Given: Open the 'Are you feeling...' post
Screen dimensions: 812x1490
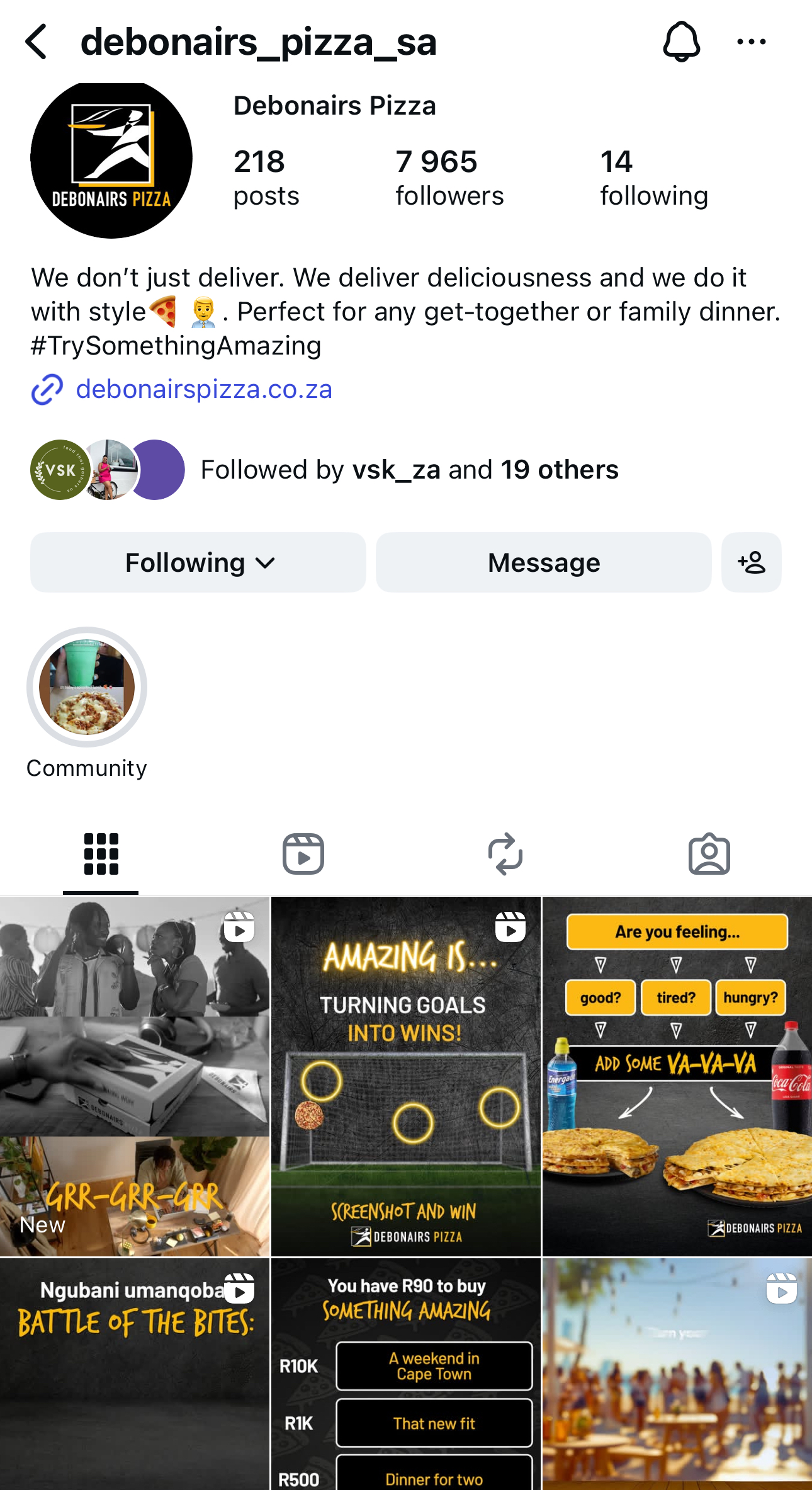Looking at the screenshot, I should [x=677, y=1076].
